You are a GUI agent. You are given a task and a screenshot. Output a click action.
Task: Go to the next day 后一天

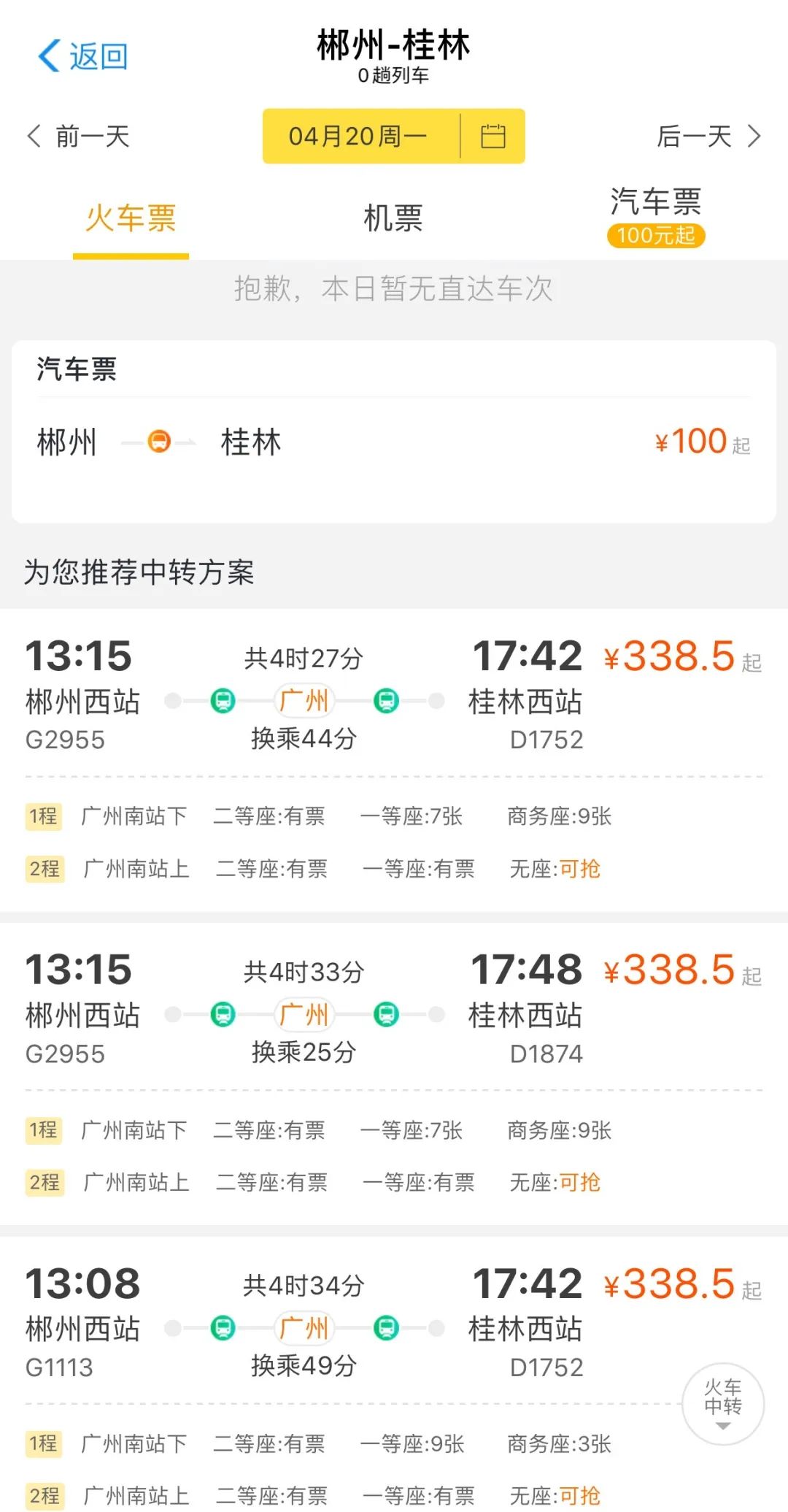pos(708,137)
